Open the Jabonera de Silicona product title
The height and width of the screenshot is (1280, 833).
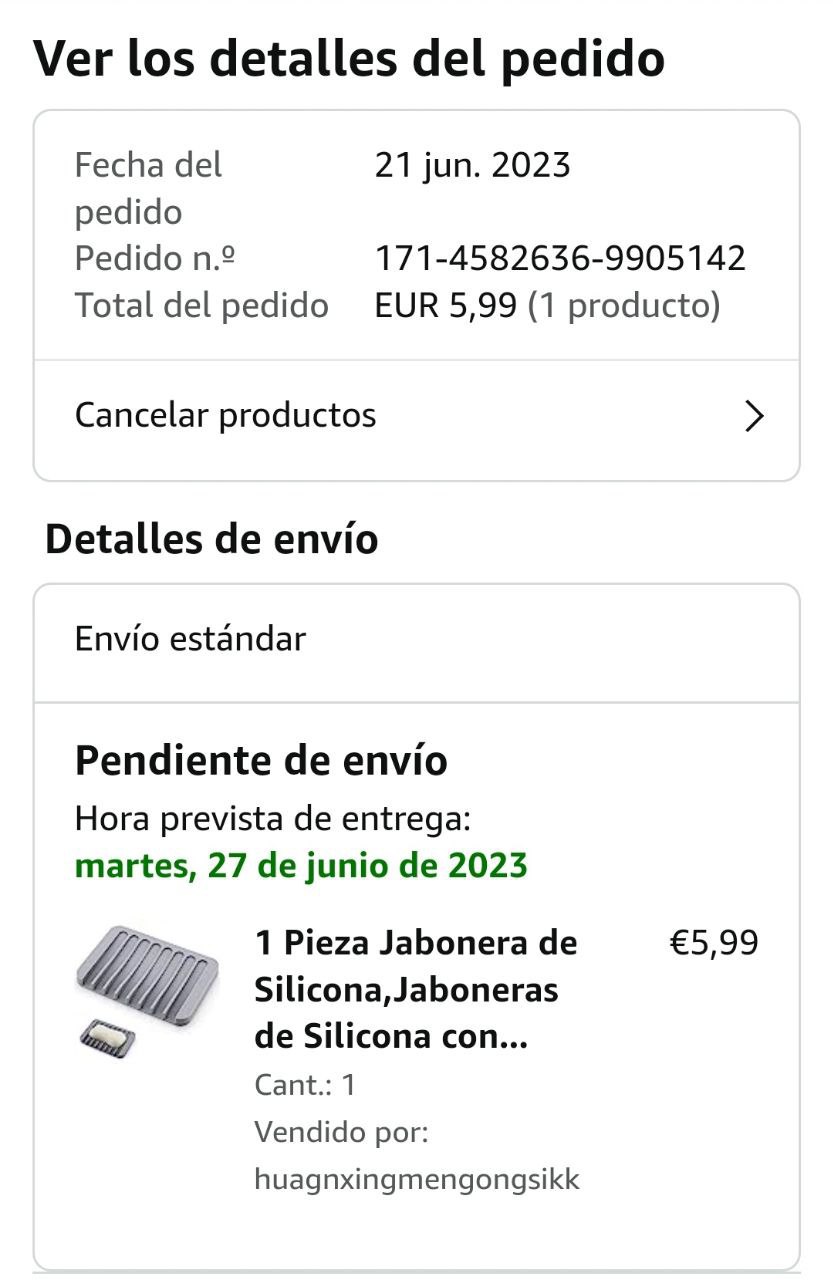tap(416, 989)
